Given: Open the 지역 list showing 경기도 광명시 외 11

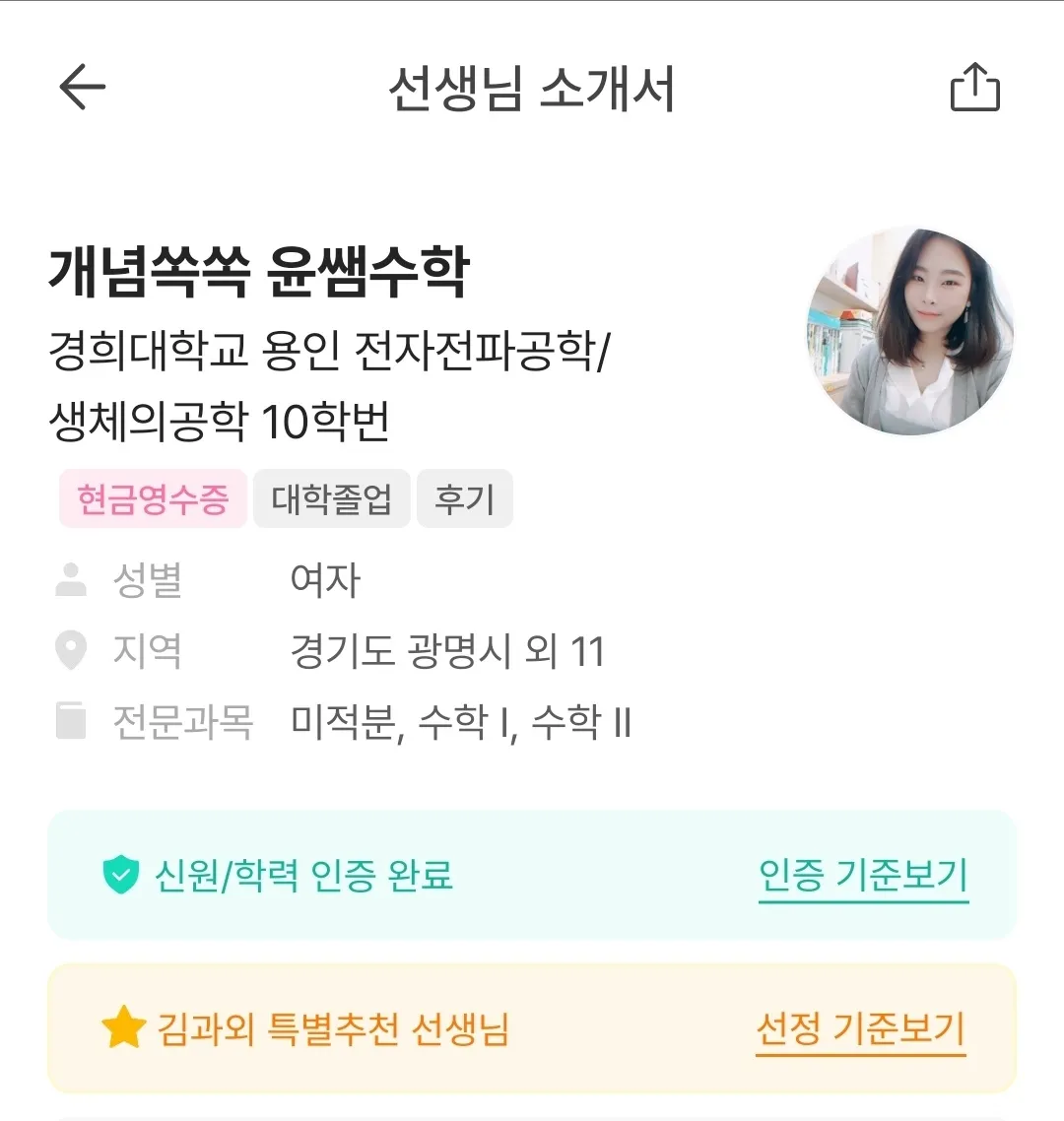Looking at the screenshot, I should [x=451, y=651].
